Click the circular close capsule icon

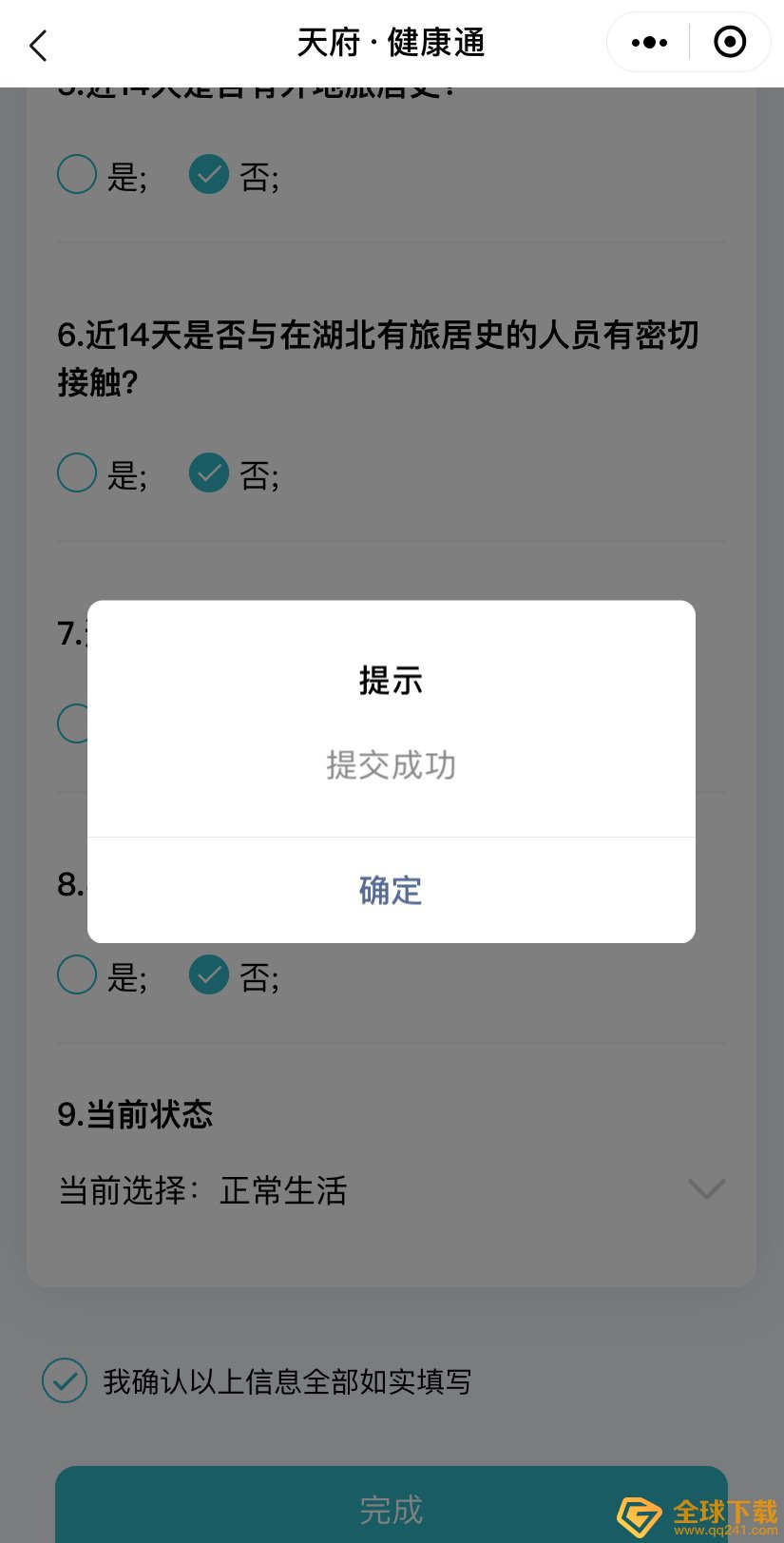coord(729,42)
